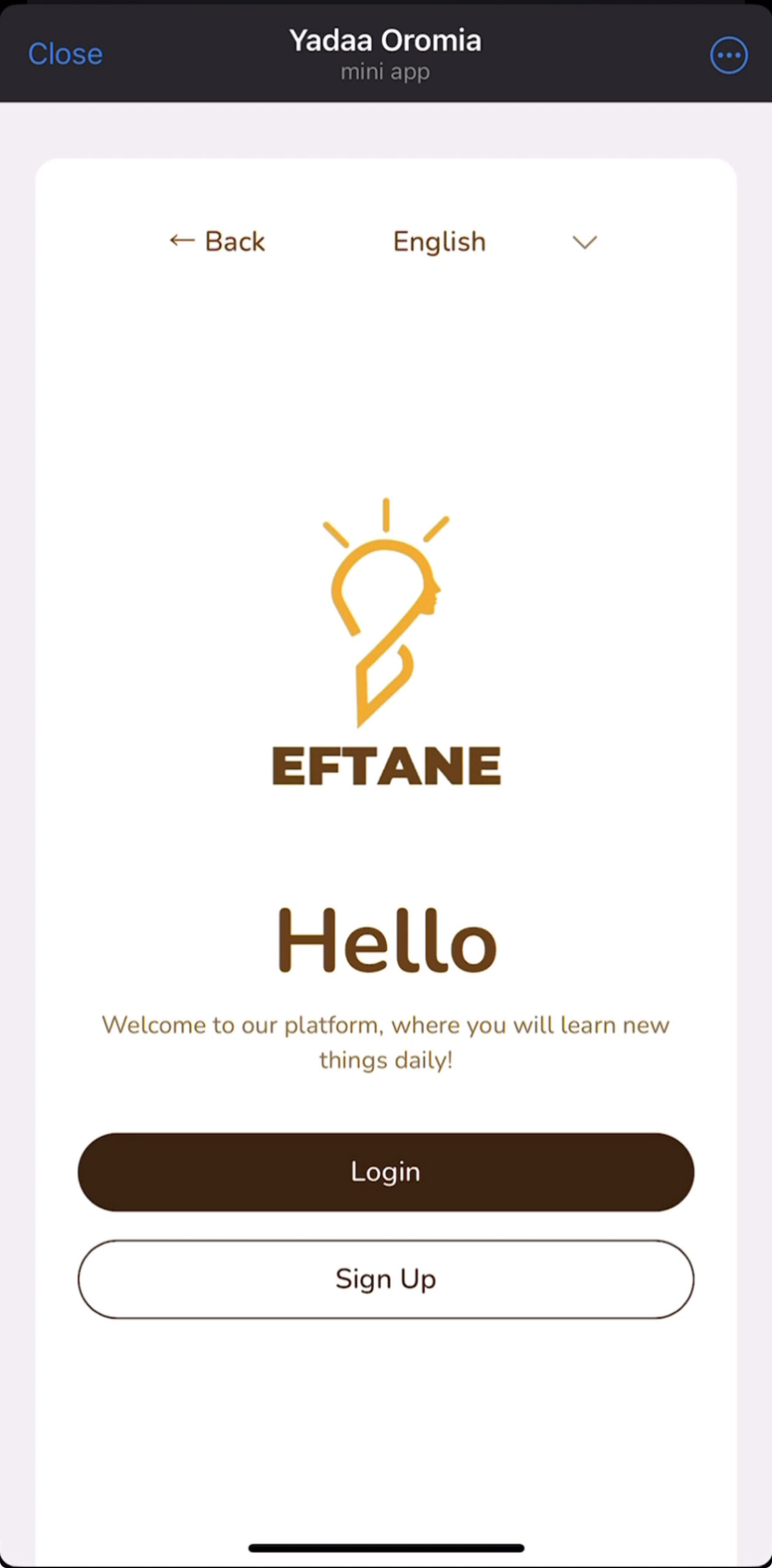Choose Sign Up to create account
Image resolution: width=772 pixels, height=1568 pixels.
[386, 1279]
